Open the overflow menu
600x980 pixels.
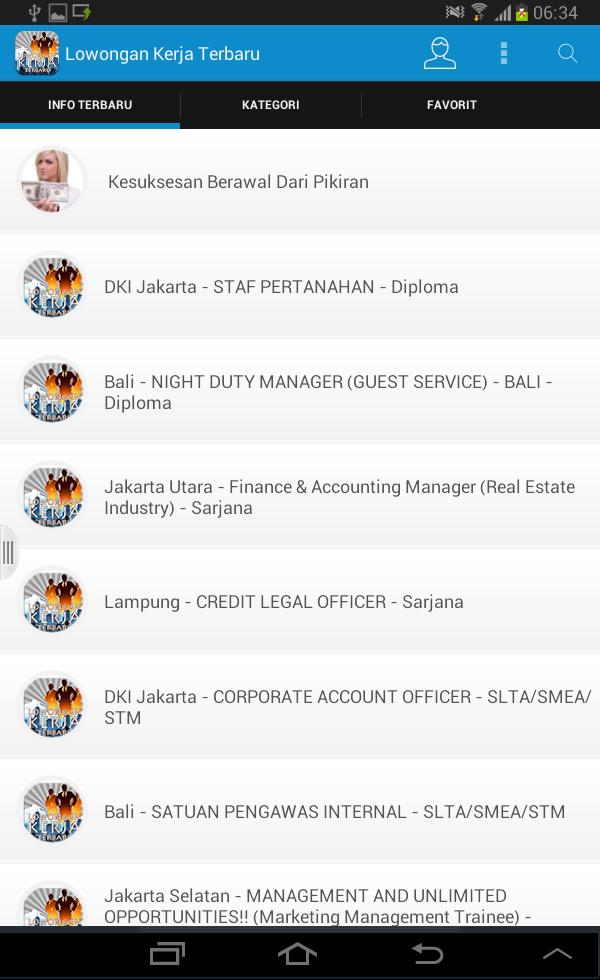pyautogui.click(x=504, y=54)
